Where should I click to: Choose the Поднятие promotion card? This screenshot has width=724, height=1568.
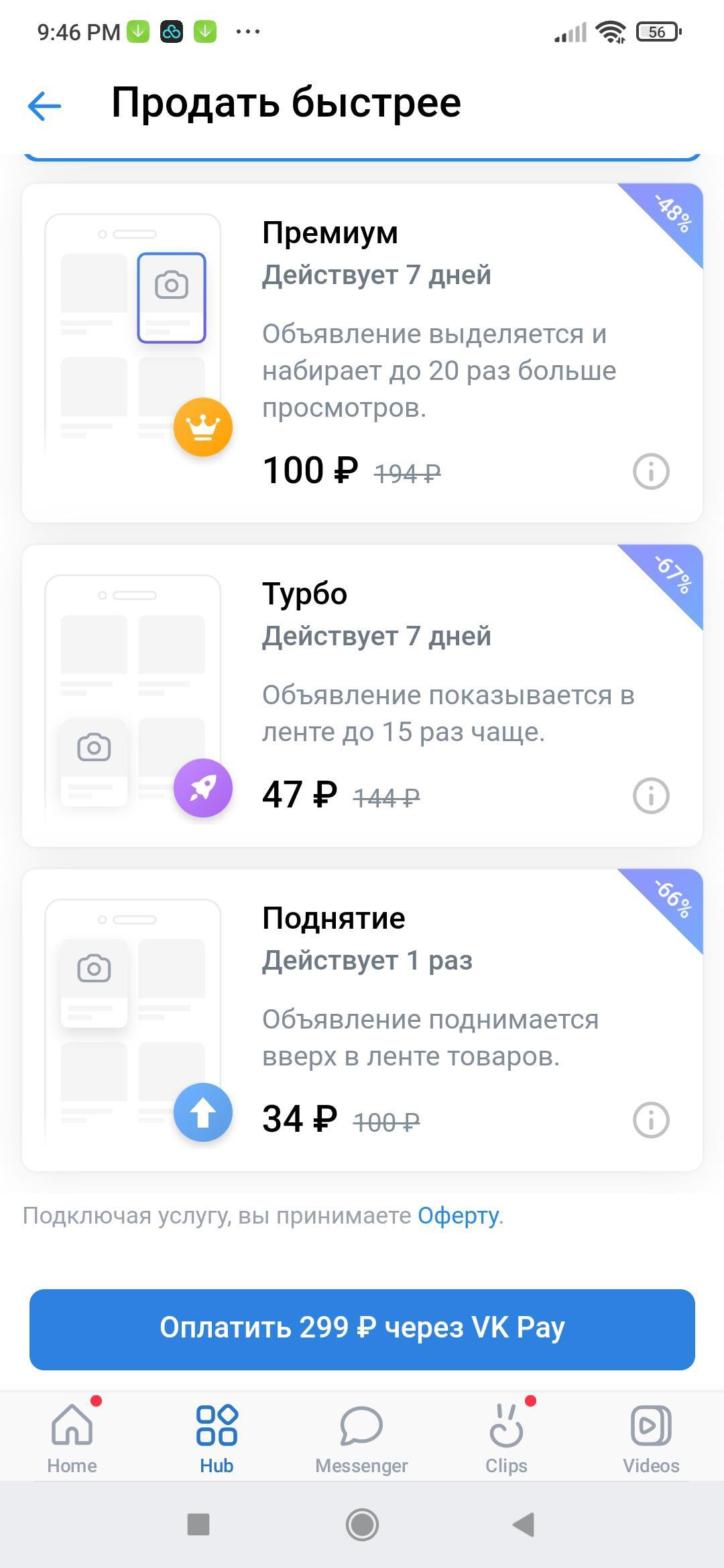tap(362, 1020)
